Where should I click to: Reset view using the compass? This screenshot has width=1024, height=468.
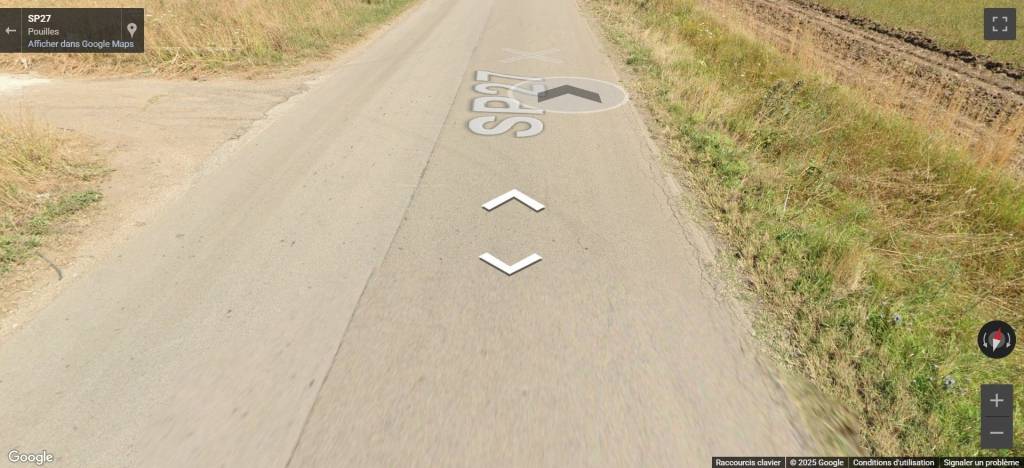point(996,340)
